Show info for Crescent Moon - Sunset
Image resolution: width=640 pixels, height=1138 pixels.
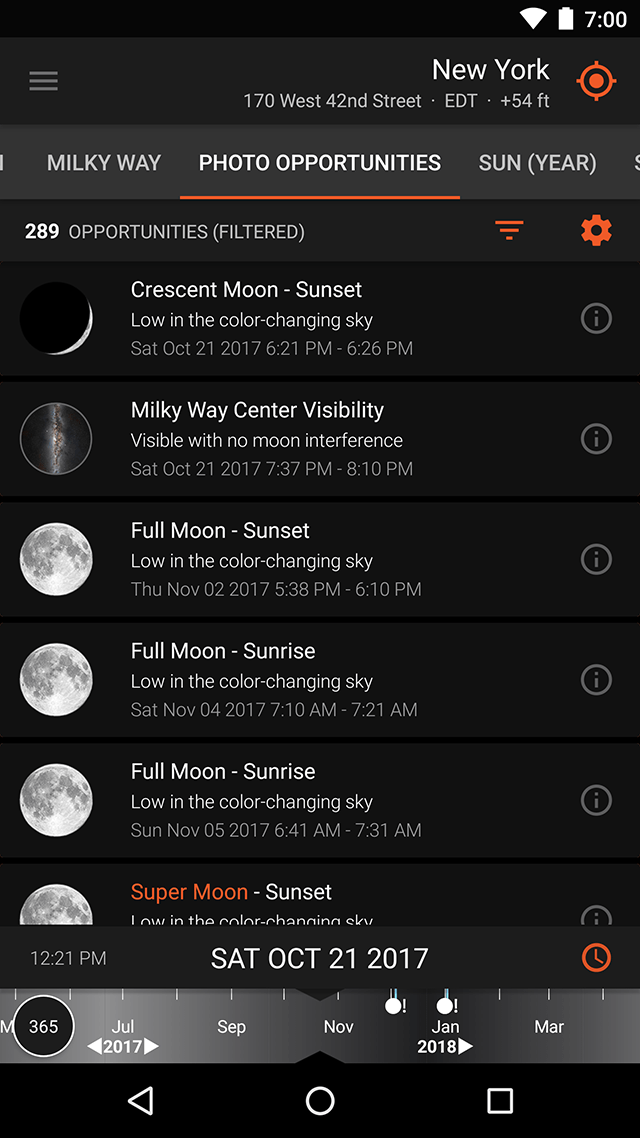click(x=596, y=318)
